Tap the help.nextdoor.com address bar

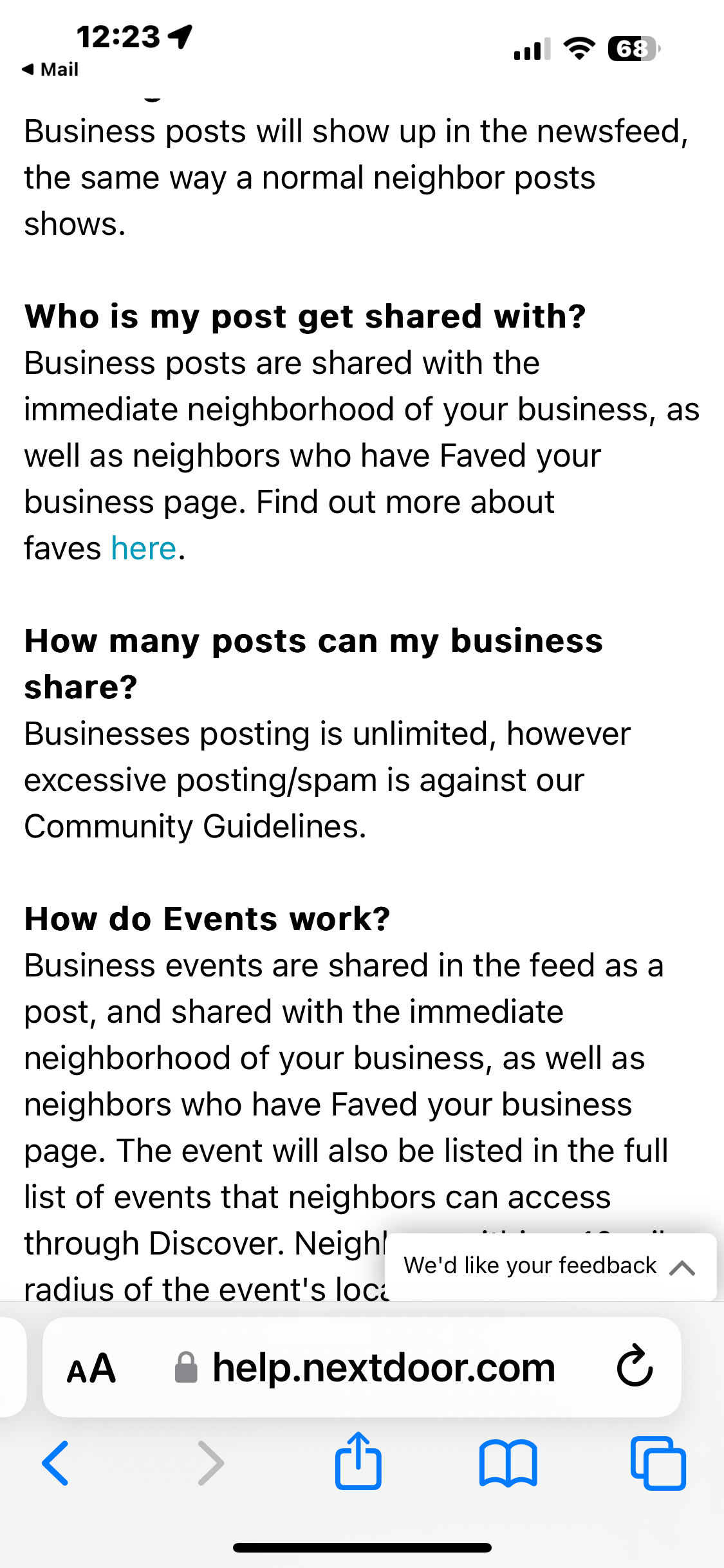click(x=384, y=1368)
